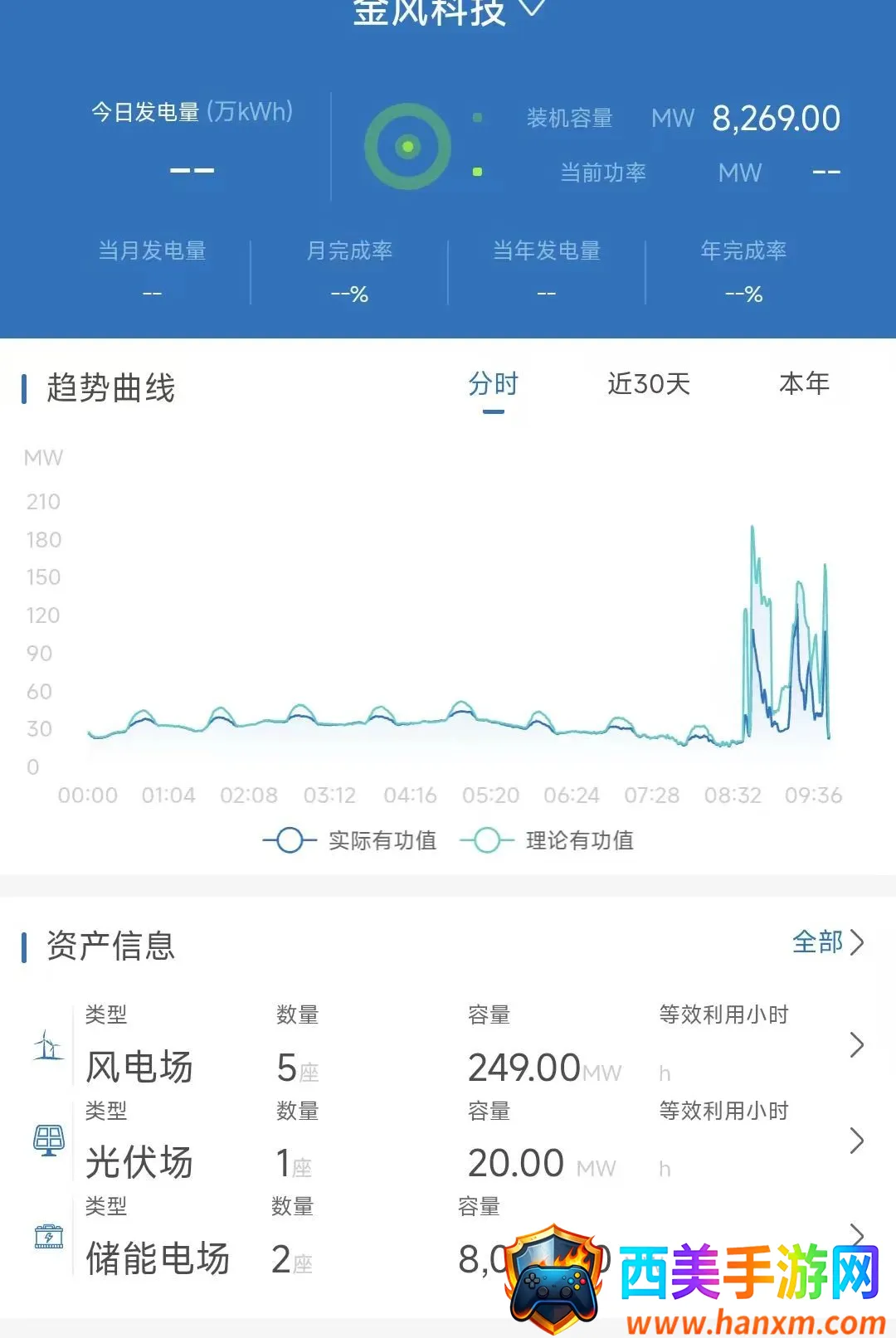
Task: Open the 风电场 asset row
Action: 448,1045
